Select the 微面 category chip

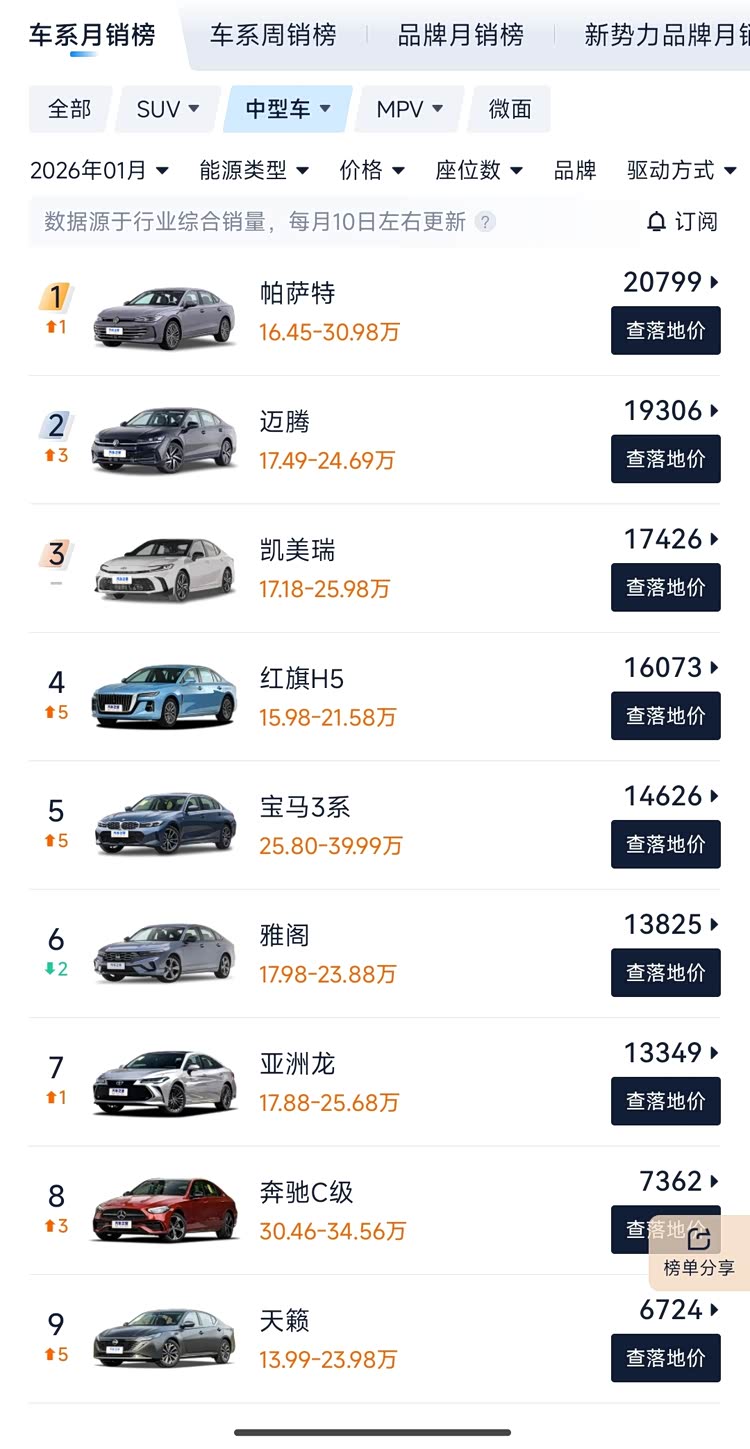pos(510,109)
